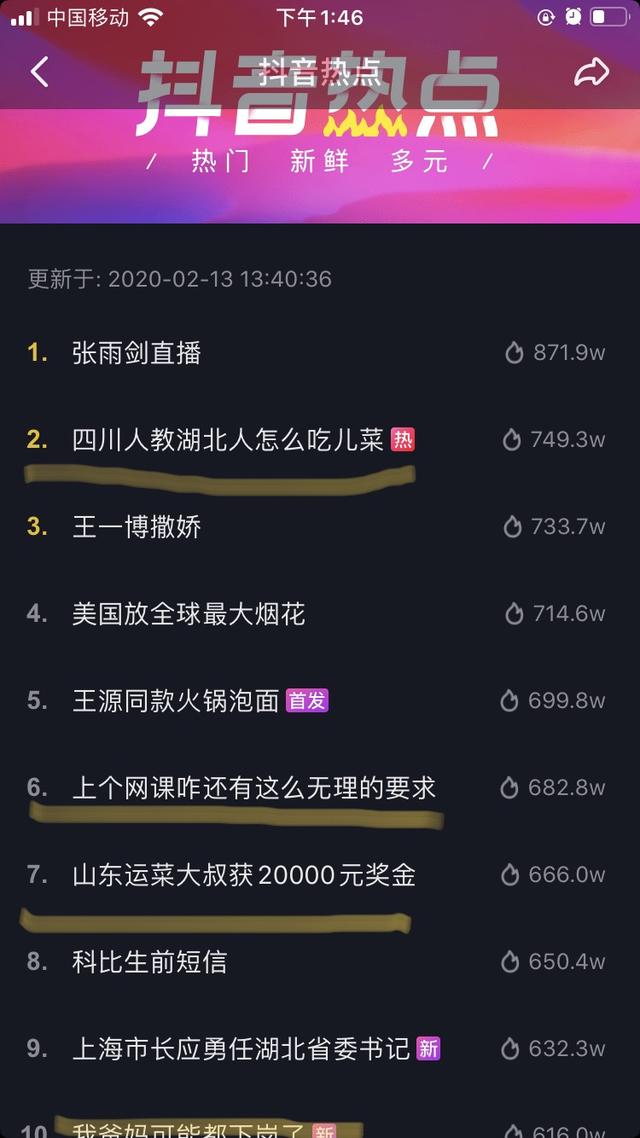The image size is (640, 1138).
Task: Open the topic 张雨剑直播
Action: pos(137,352)
